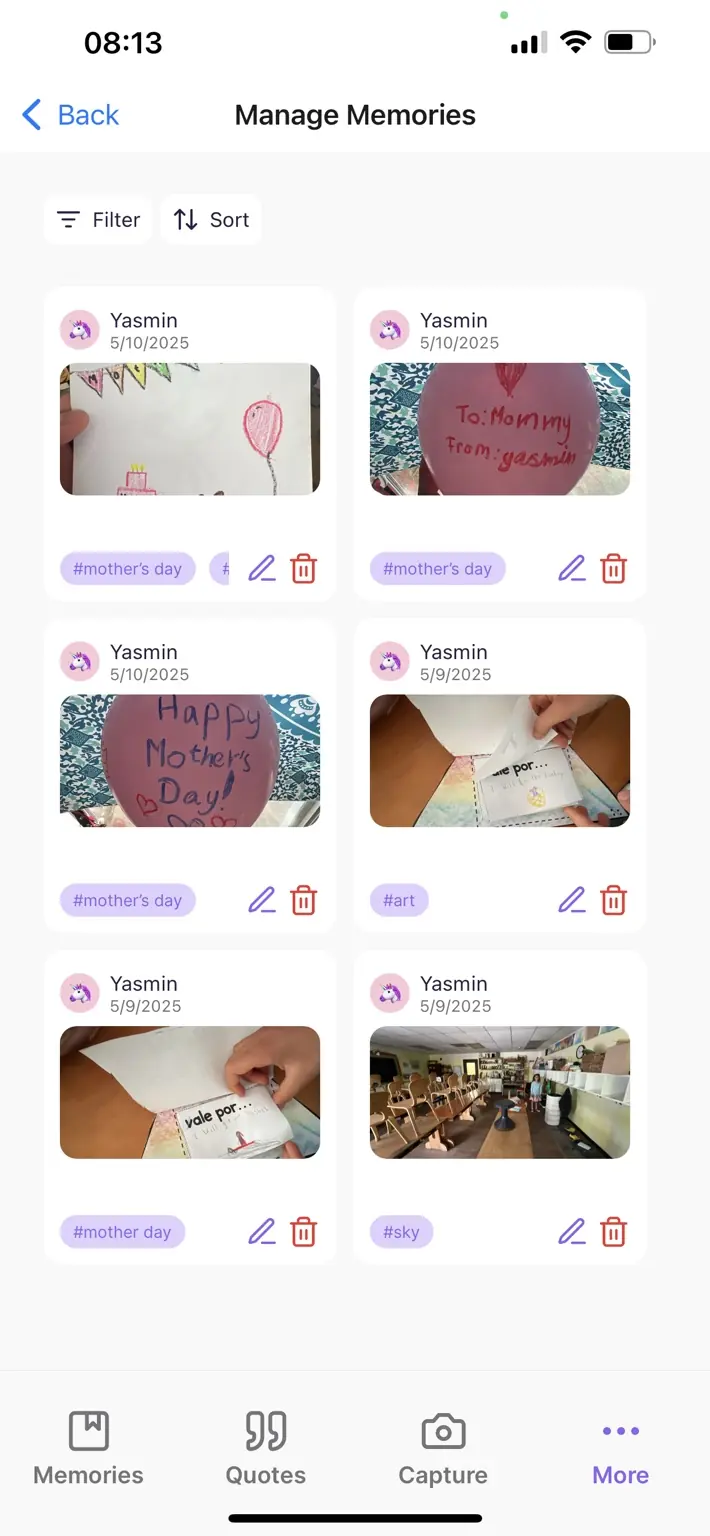Go back from Manage Memories
The width and height of the screenshot is (710, 1536).
pyautogui.click(x=70, y=115)
